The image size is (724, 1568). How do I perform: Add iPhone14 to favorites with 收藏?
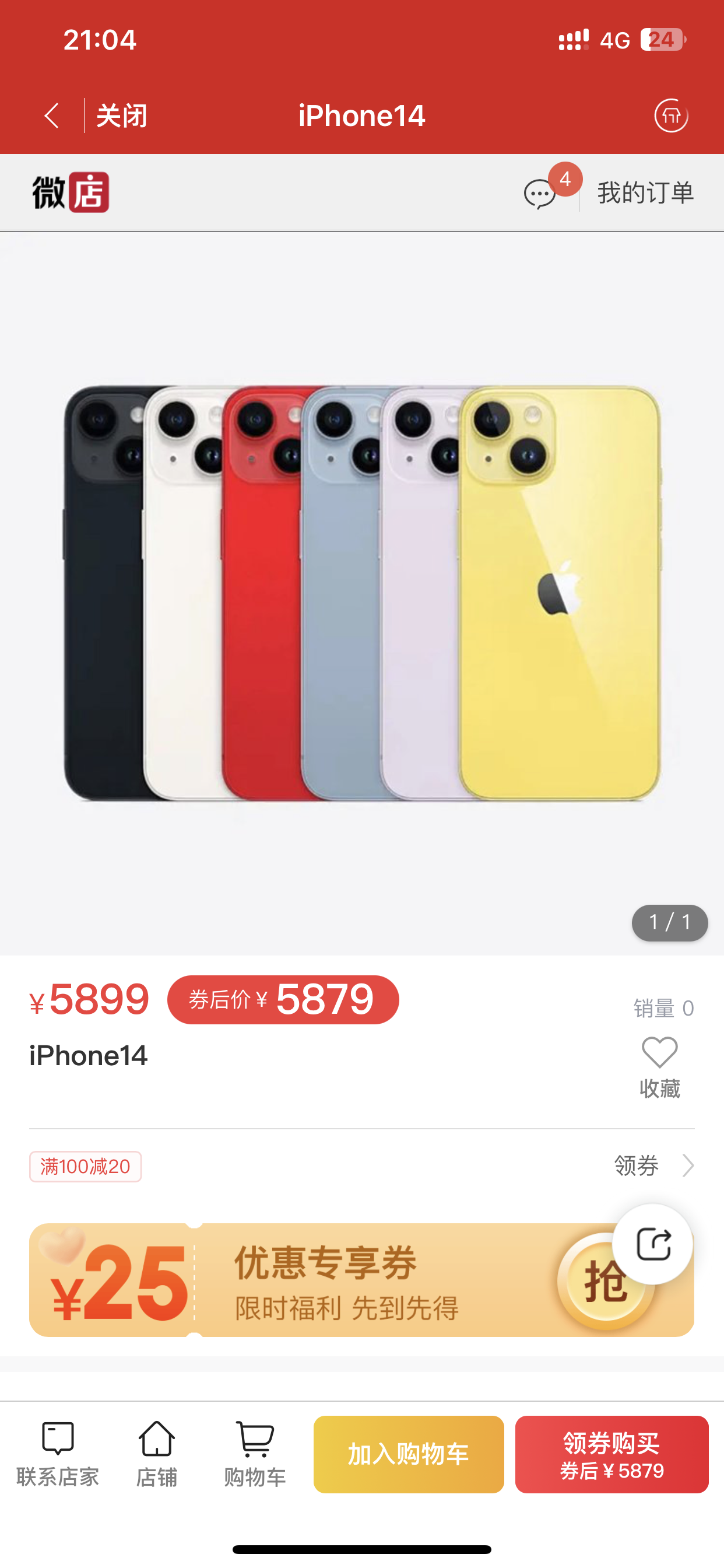[x=659, y=1066]
